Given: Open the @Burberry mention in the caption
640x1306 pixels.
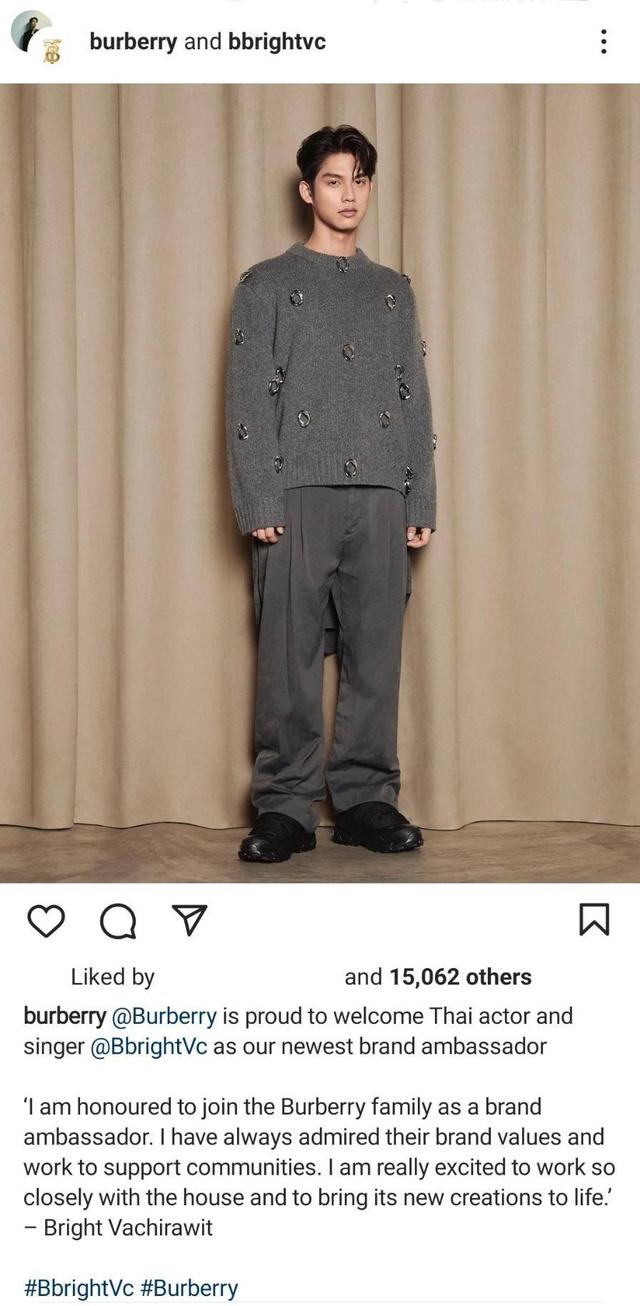Looking at the screenshot, I should 163,1016.
